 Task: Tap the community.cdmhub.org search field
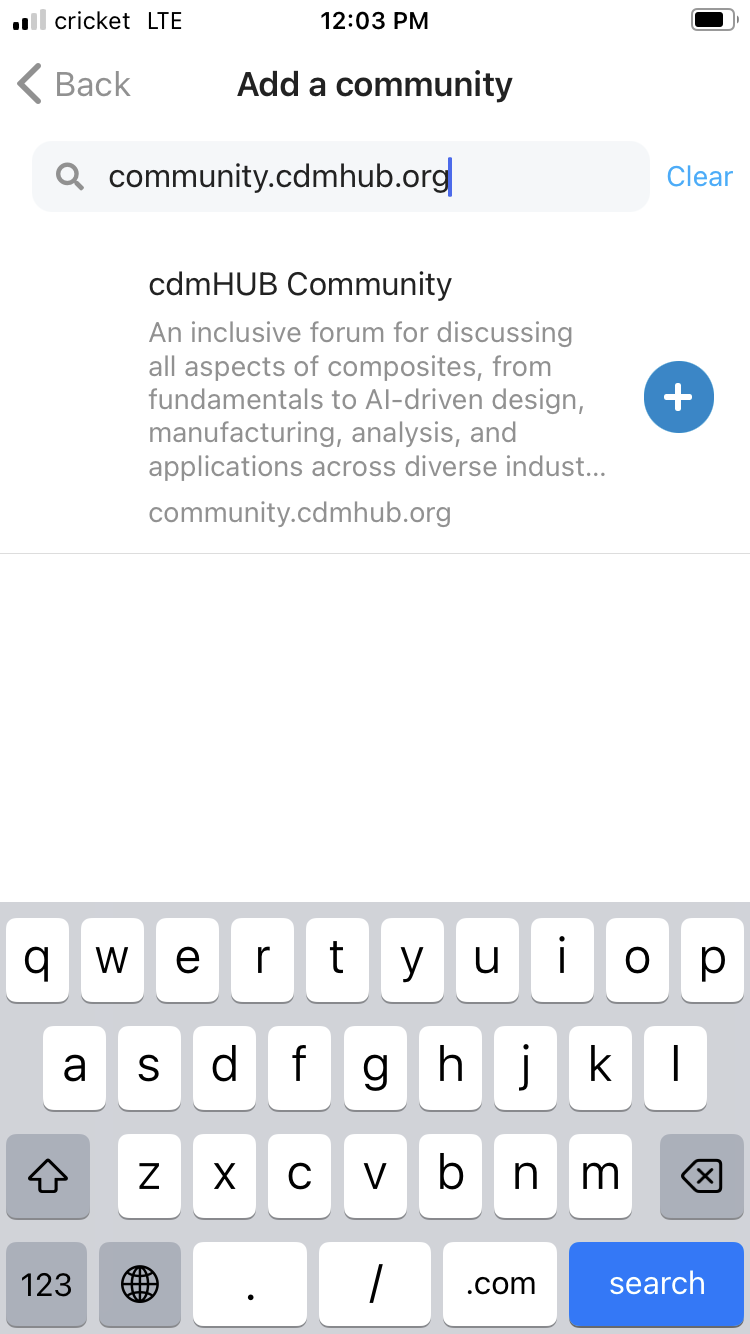[x=340, y=176]
